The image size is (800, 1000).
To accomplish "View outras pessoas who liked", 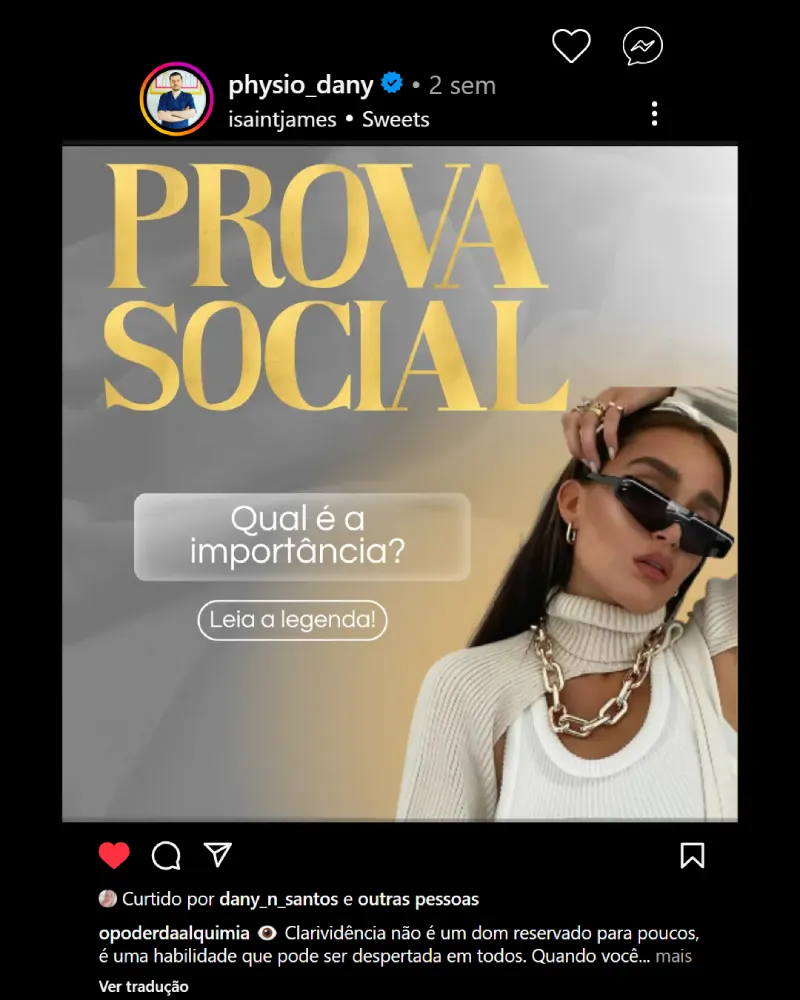I will pos(418,899).
